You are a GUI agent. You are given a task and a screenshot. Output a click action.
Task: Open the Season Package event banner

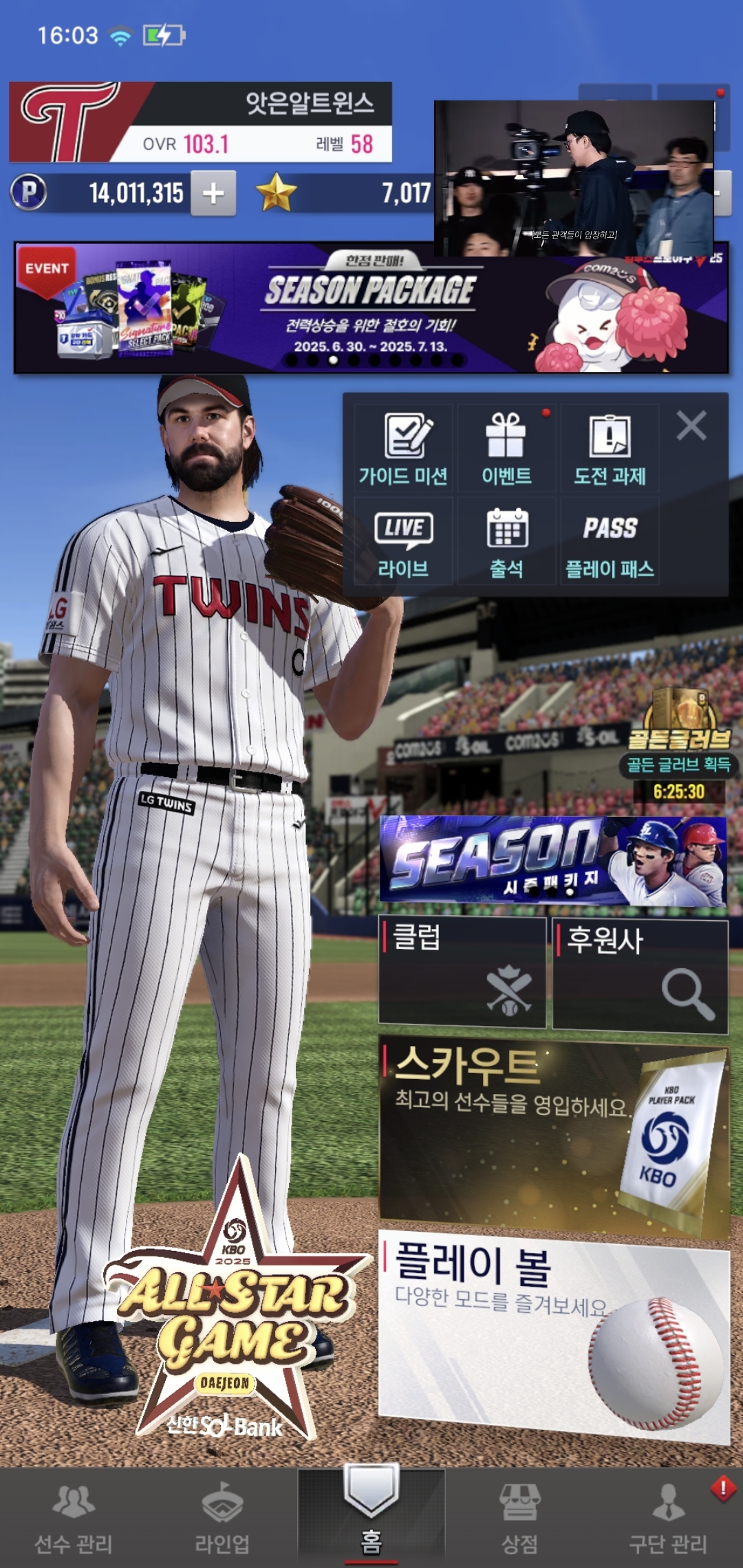[371, 307]
